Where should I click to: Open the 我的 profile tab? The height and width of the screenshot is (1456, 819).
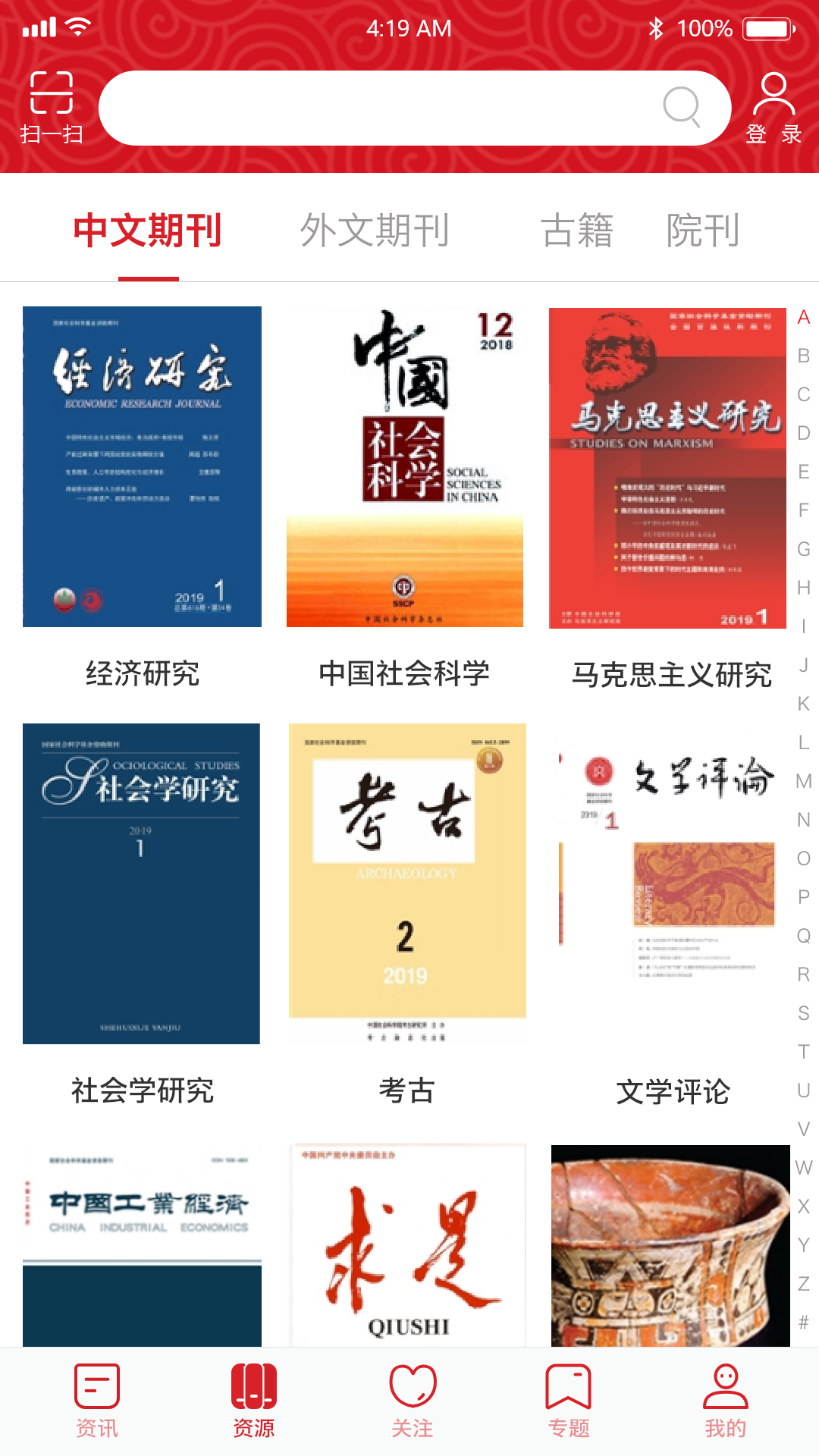[726, 1400]
